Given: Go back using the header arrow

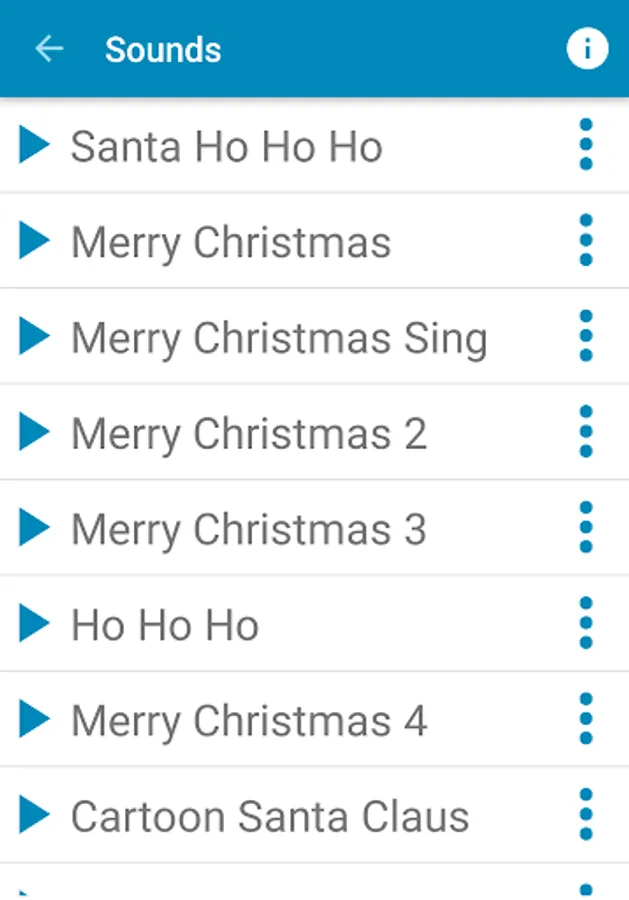Looking at the screenshot, I should pos(48,49).
